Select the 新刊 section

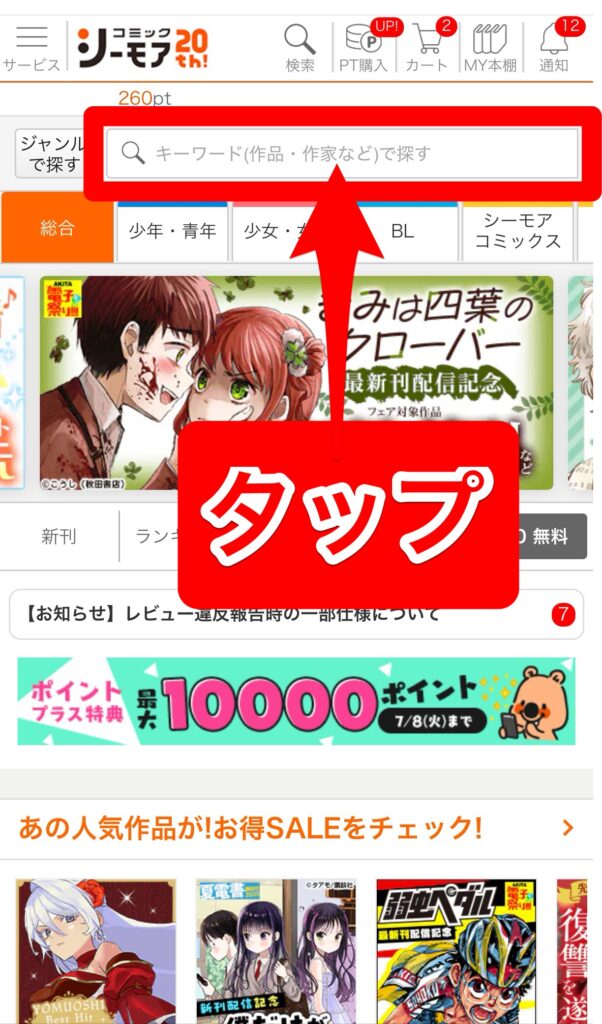point(59,536)
